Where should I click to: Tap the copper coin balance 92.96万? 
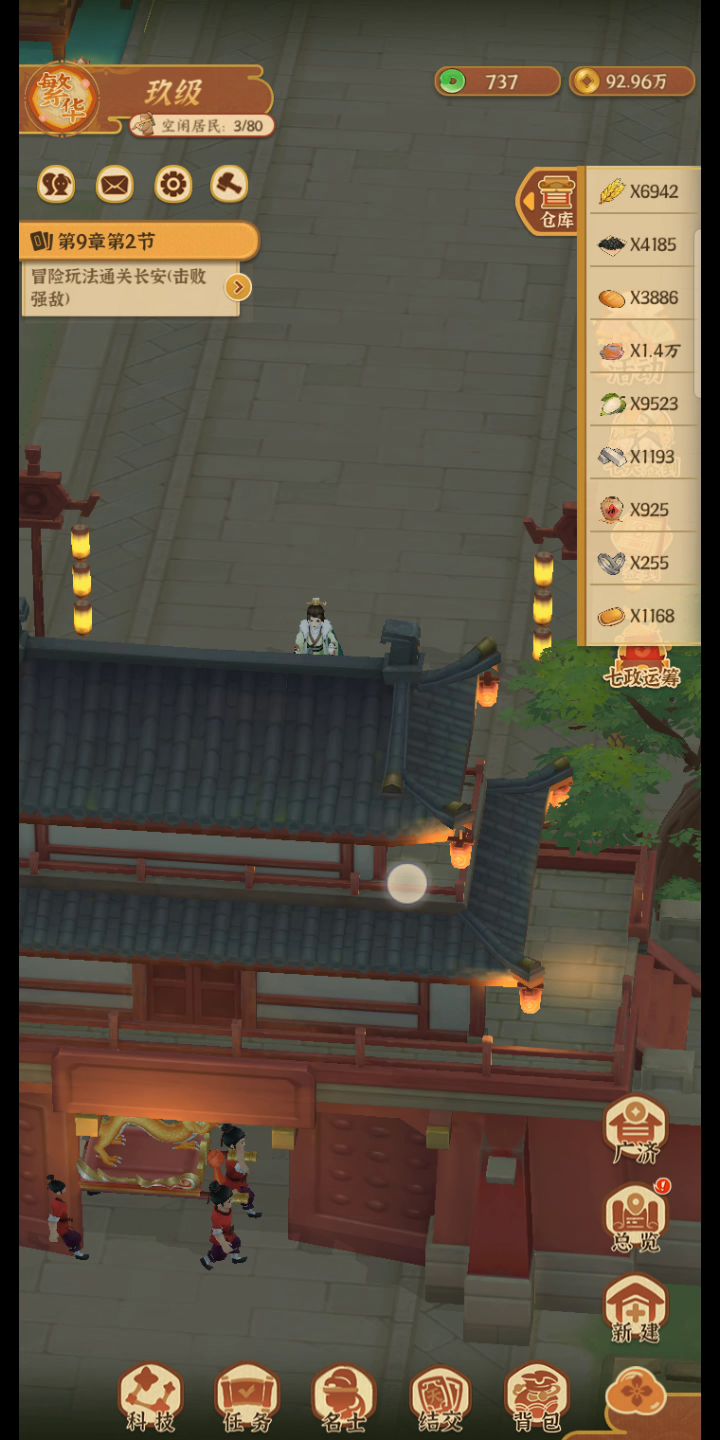632,82
